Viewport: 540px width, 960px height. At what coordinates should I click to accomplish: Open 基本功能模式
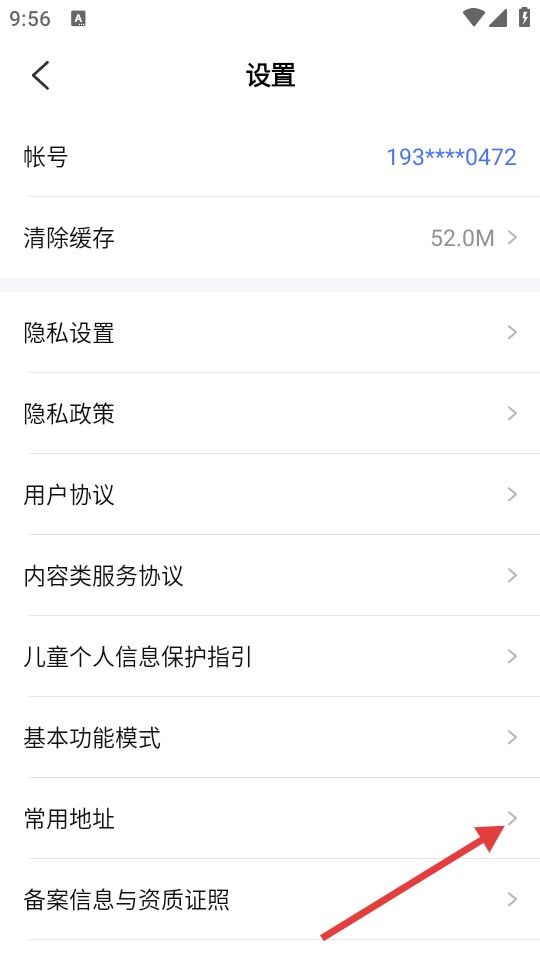click(270, 737)
